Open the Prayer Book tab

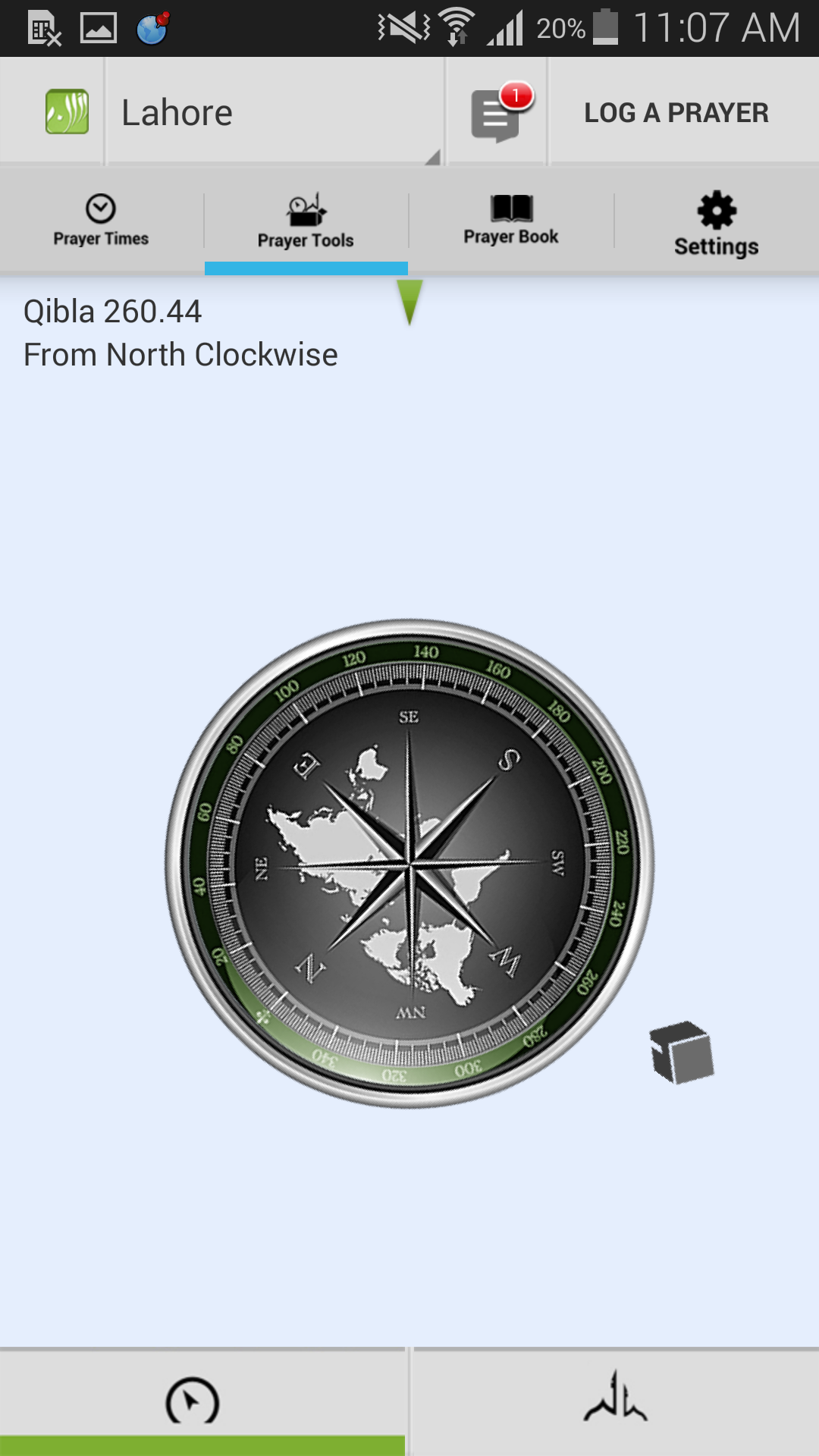511,220
